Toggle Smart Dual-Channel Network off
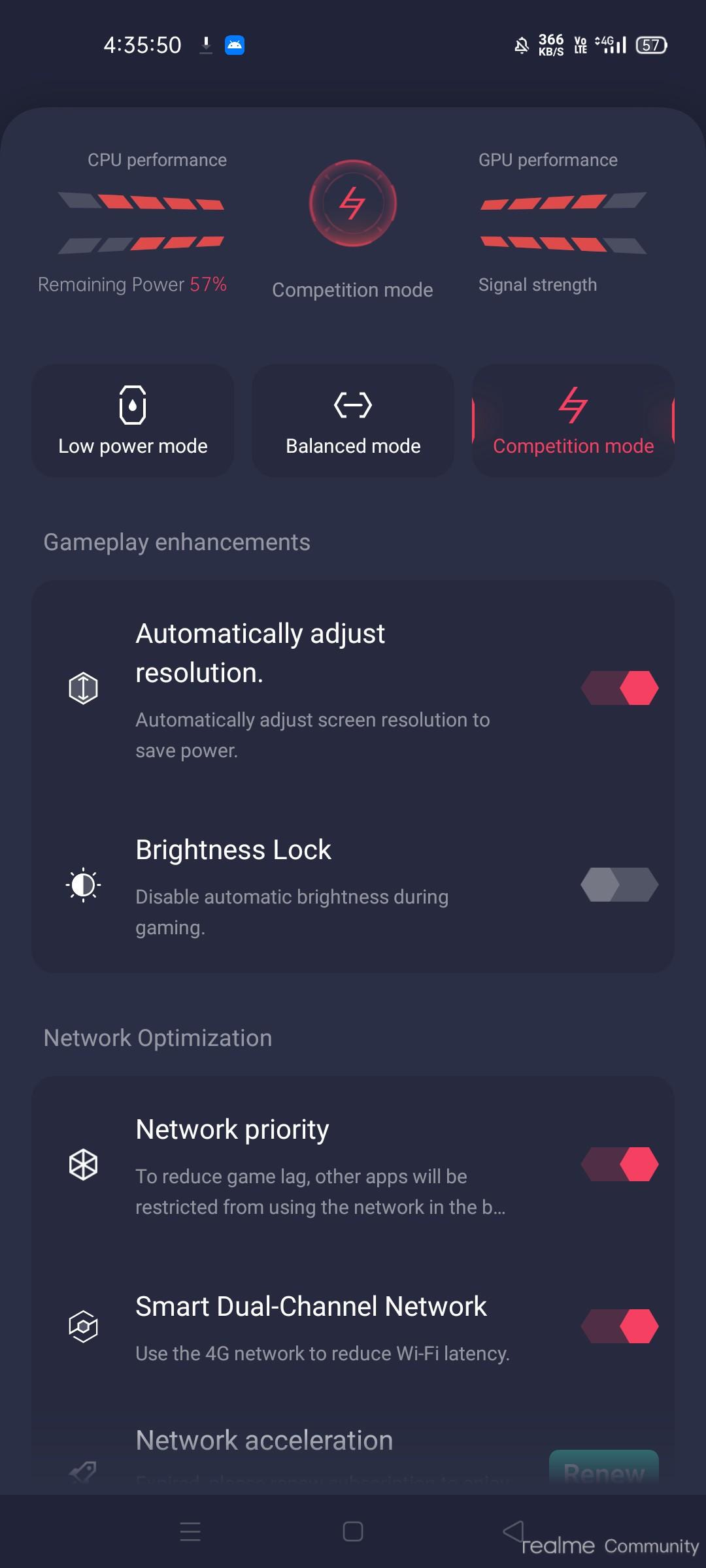The image size is (706, 1568). [619, 1326]
